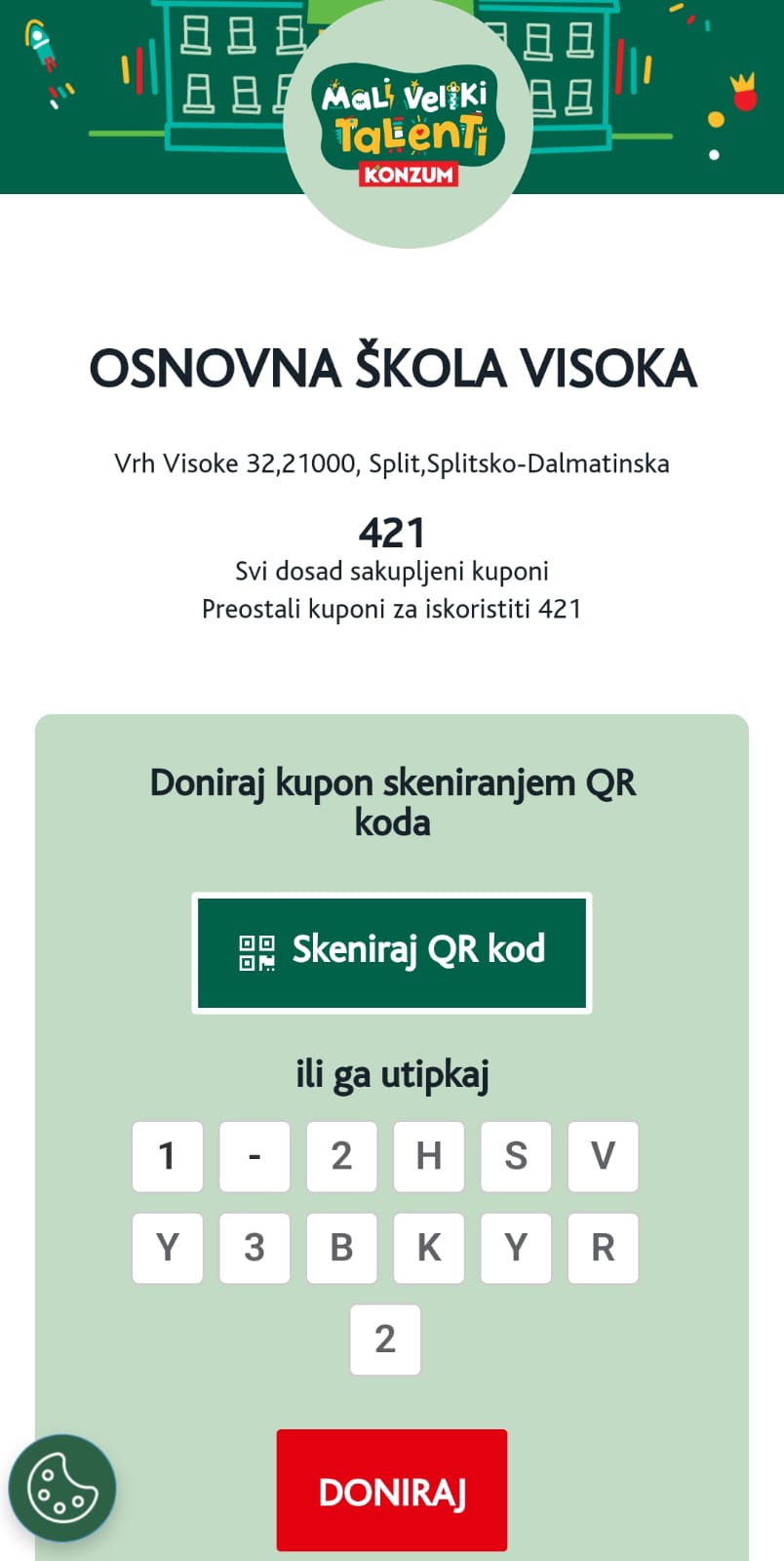Select the code box containing 1
This screenshot has width=784, height=1561.
(168, 1156)
